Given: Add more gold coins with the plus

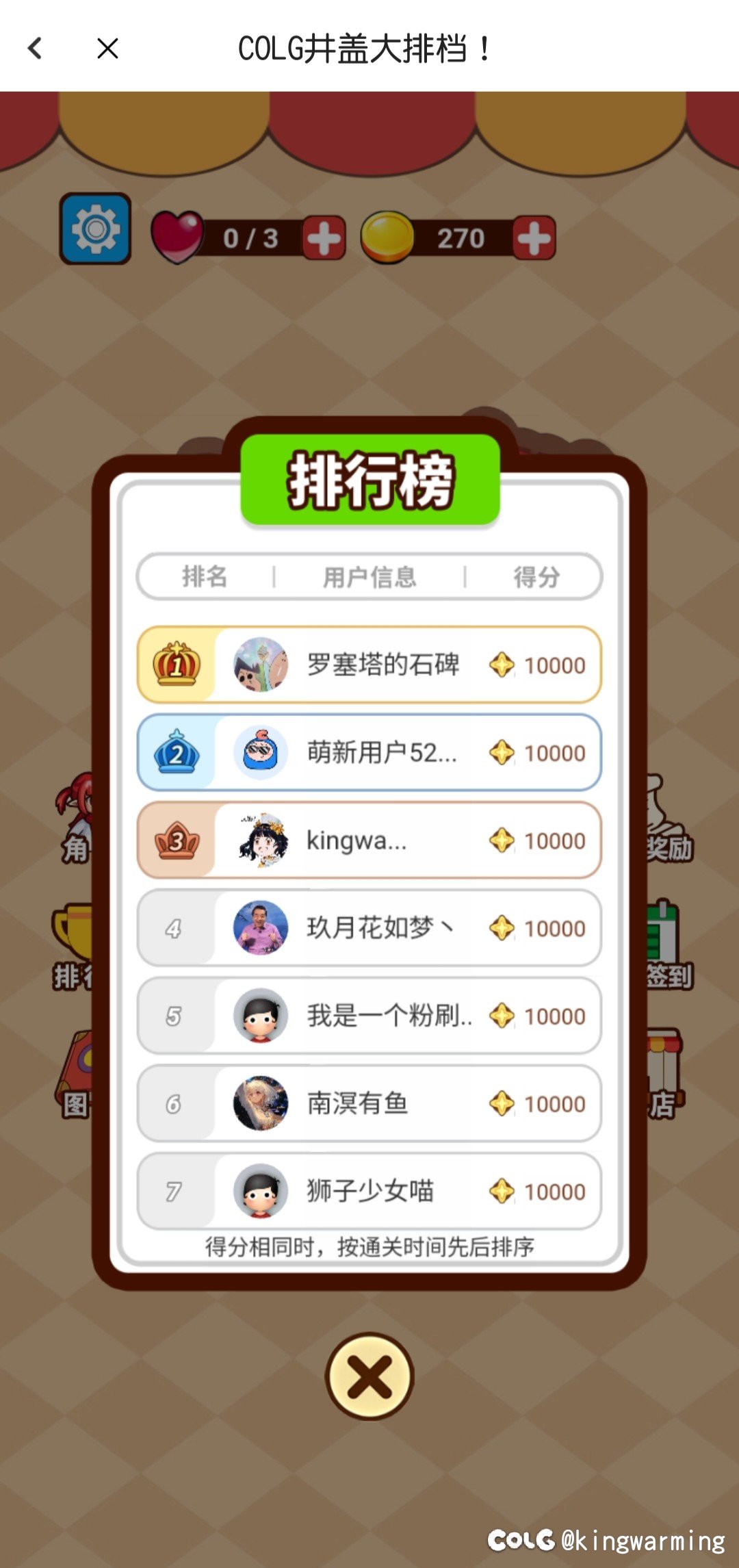Looking at the screenshot, I should point(534,238).
